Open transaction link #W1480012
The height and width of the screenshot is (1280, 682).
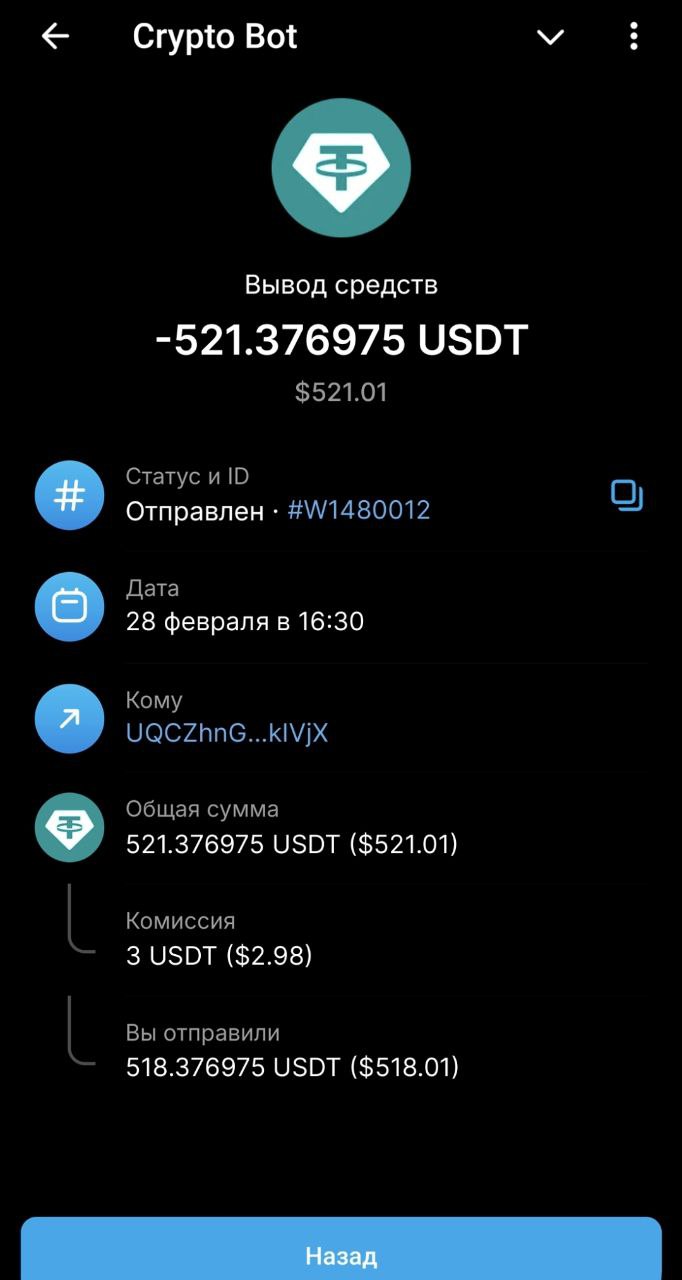[359, 510]
